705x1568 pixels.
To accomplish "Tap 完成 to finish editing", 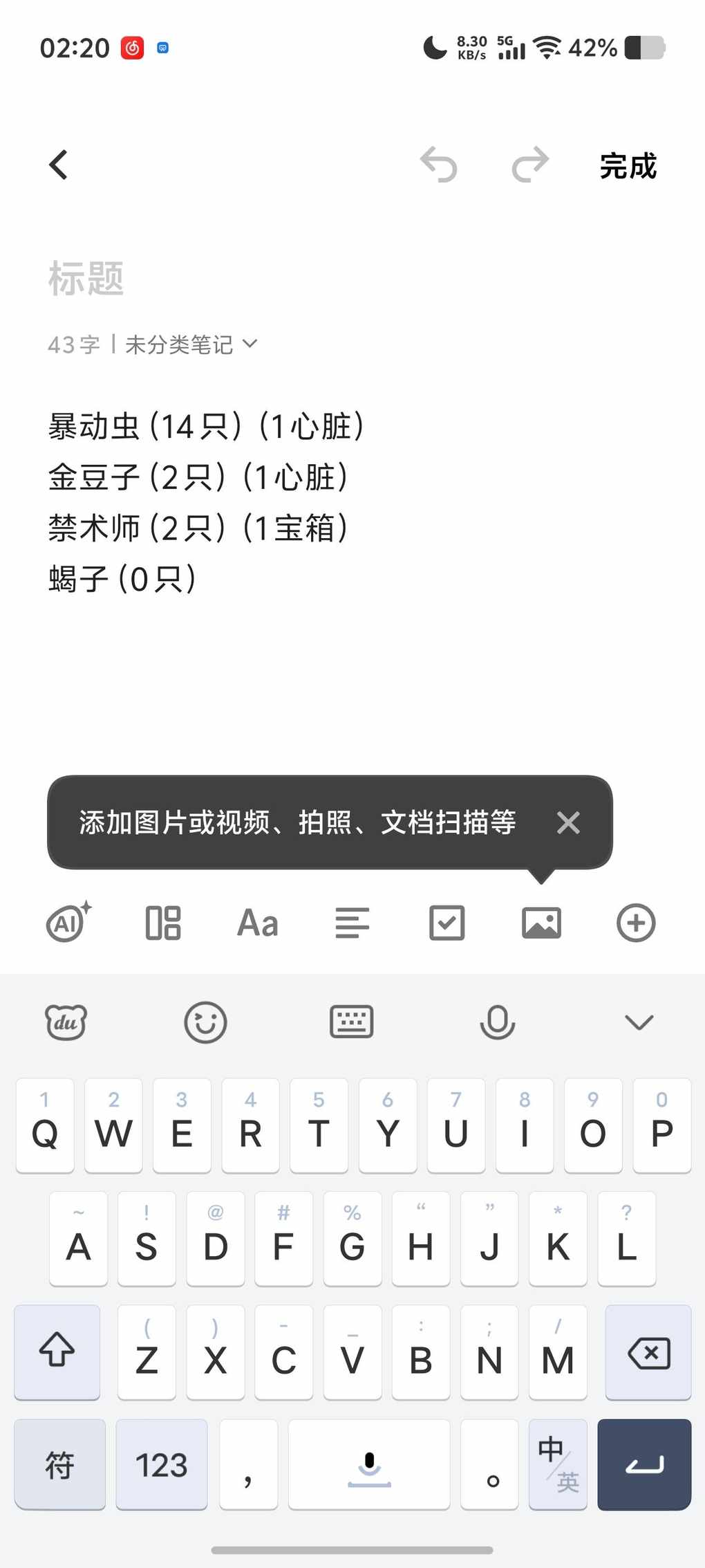I will pyautogui.click(x=628, y=166).
